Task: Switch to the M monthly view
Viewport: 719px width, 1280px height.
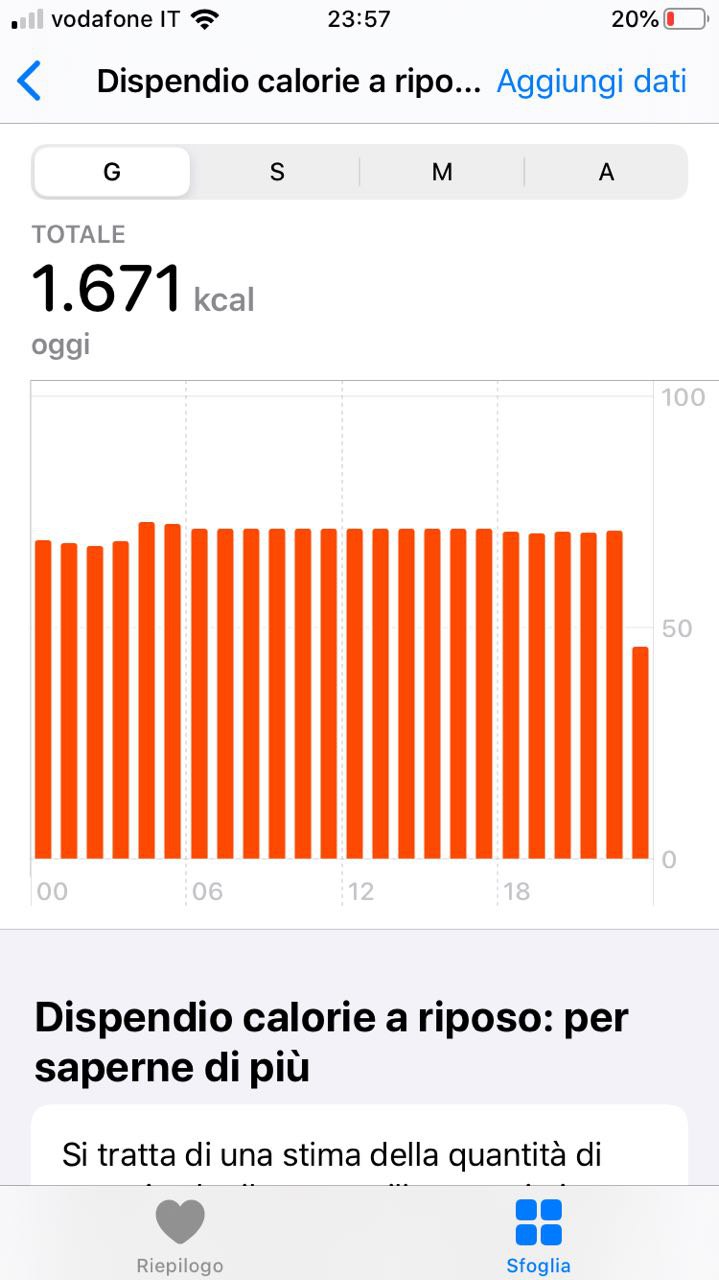Action: pos(442,172)
